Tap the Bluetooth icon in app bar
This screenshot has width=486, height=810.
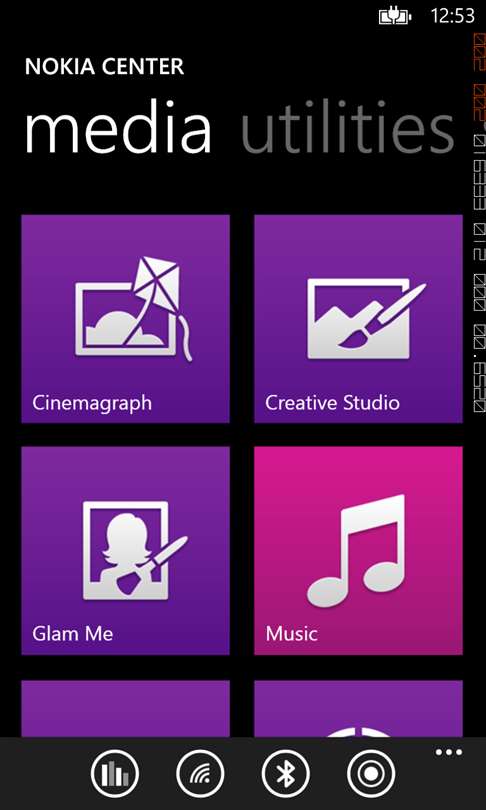point(286,774)
